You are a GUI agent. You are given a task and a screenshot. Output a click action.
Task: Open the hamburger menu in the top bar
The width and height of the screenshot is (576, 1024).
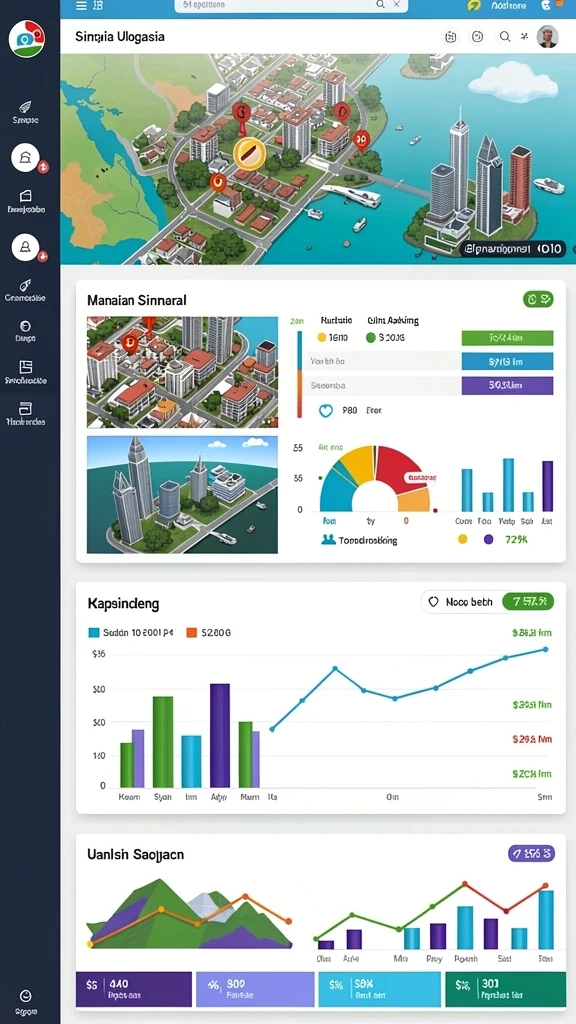(81, 6)
